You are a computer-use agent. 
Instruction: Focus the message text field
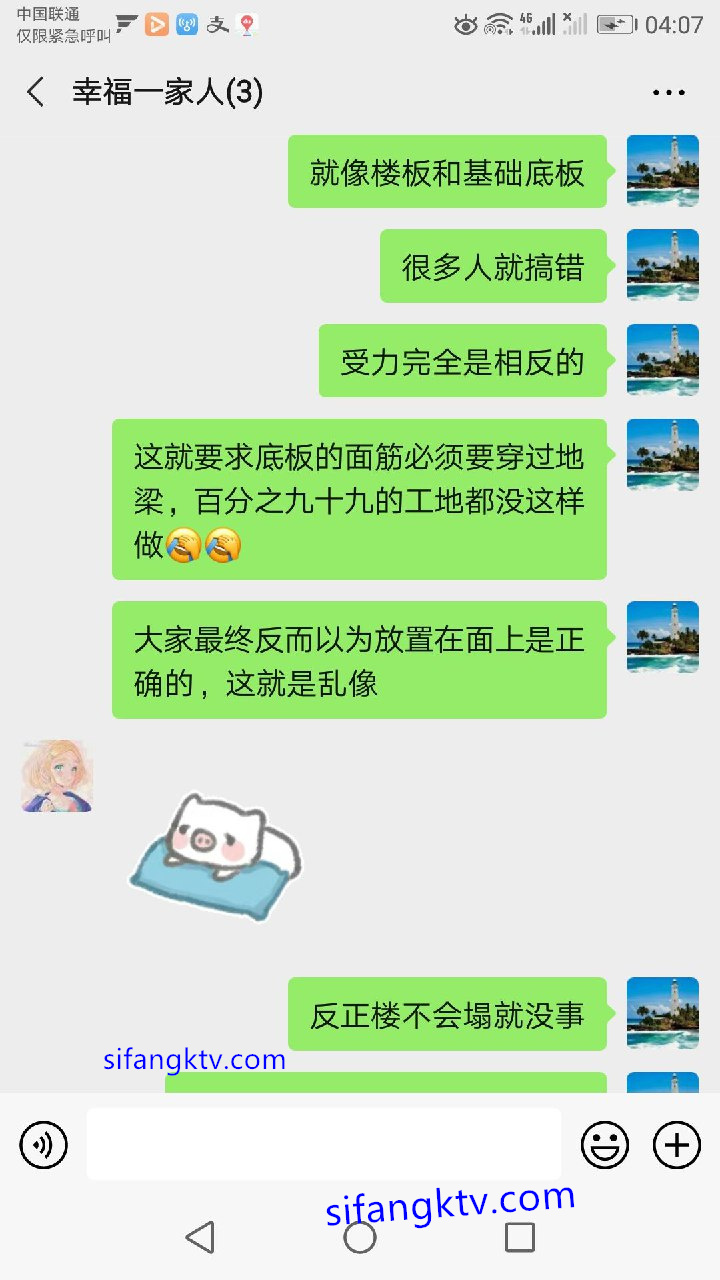pyautogui.click(x=323, y=1144)
